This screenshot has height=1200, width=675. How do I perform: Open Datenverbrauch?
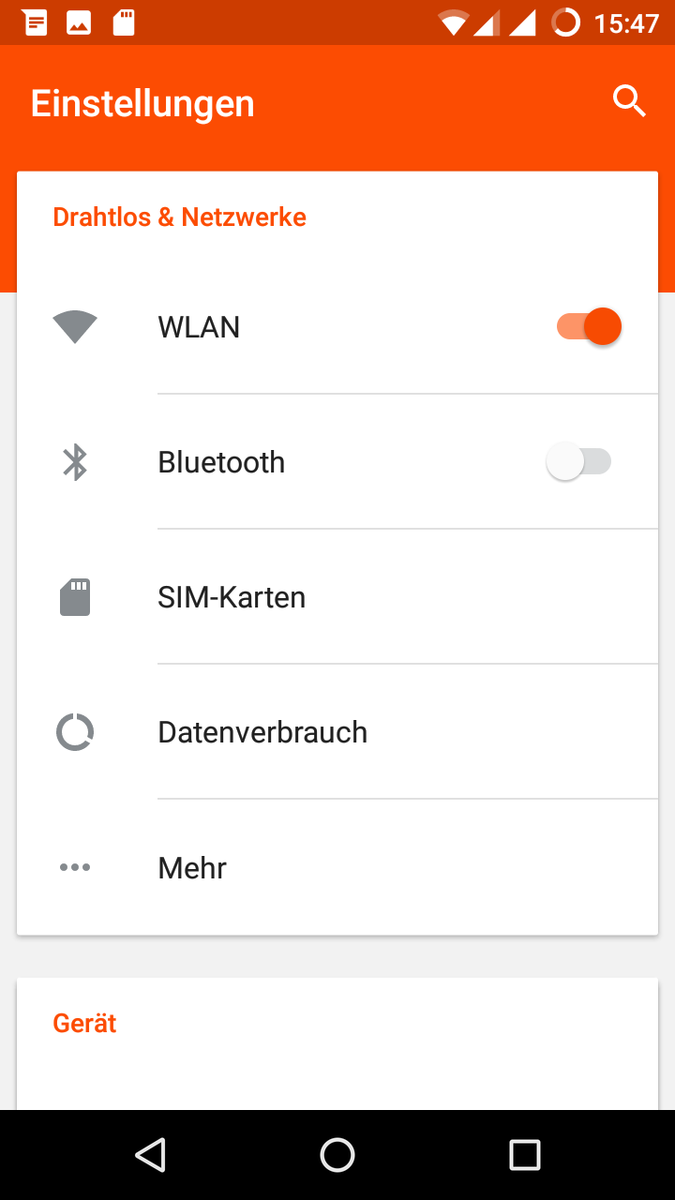263,733
